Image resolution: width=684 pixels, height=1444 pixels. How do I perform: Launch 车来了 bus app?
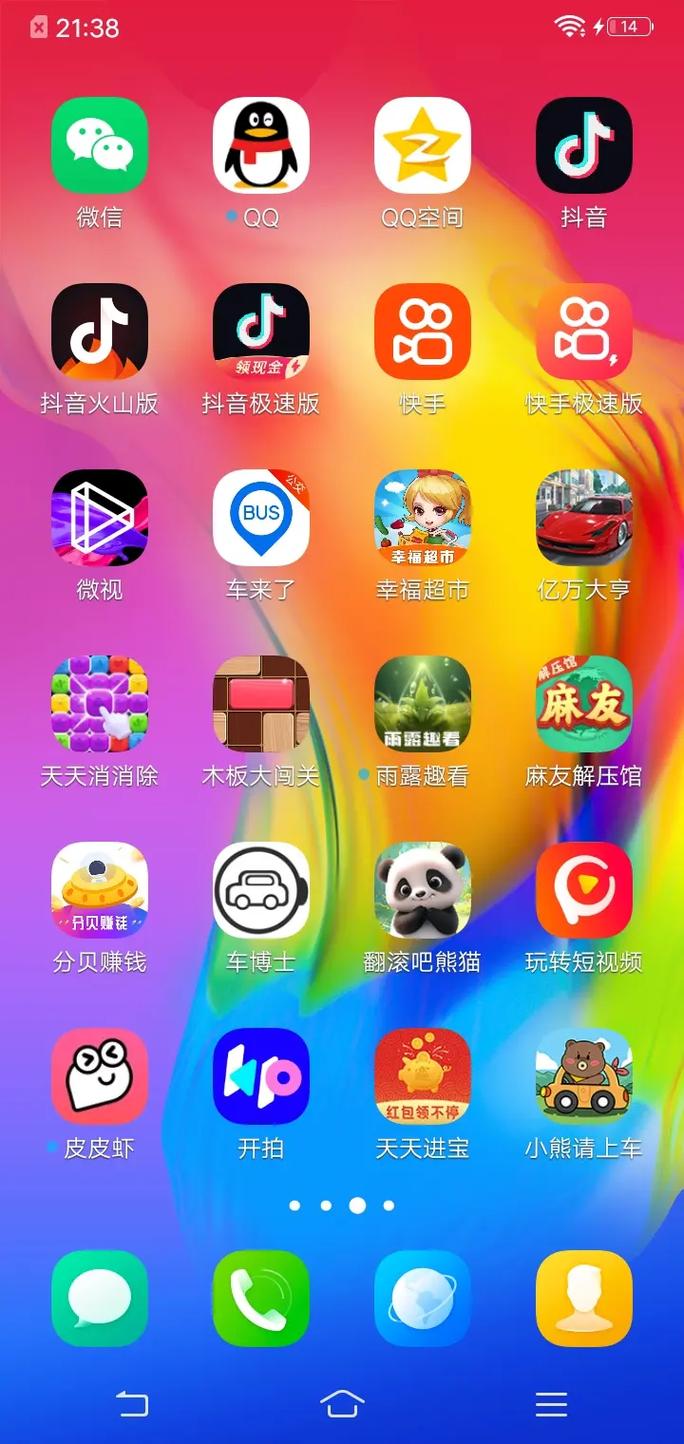coord(261,518)
